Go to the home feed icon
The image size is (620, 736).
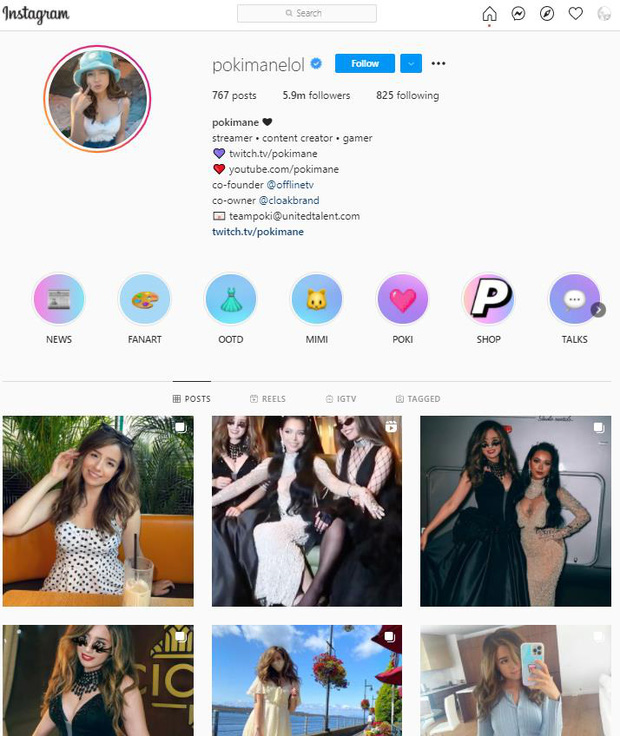click(x=489, y=14)
